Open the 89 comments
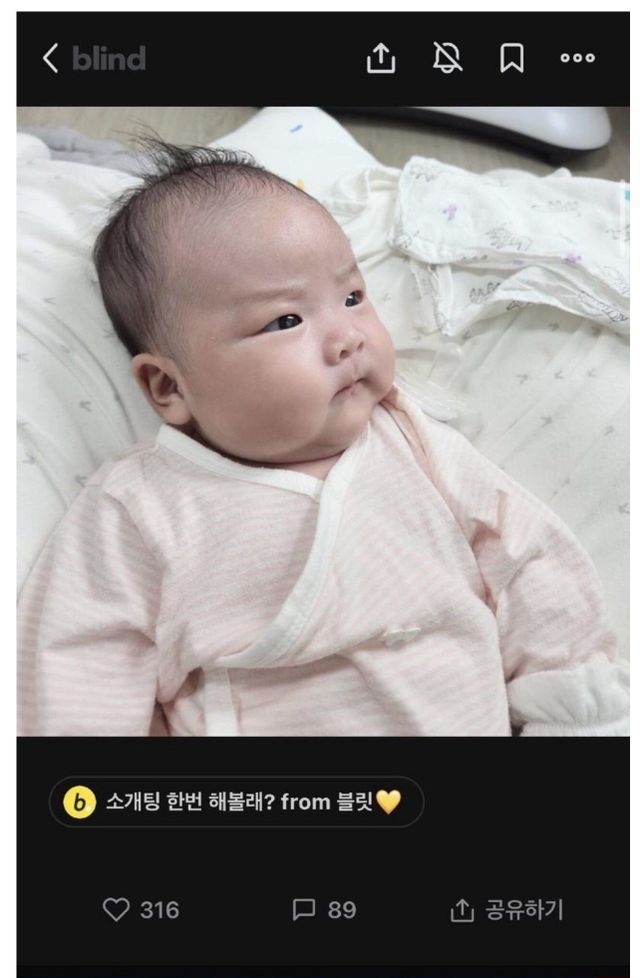Image resolution: width=640 pixels, height=978 pixels. [304, 909]
